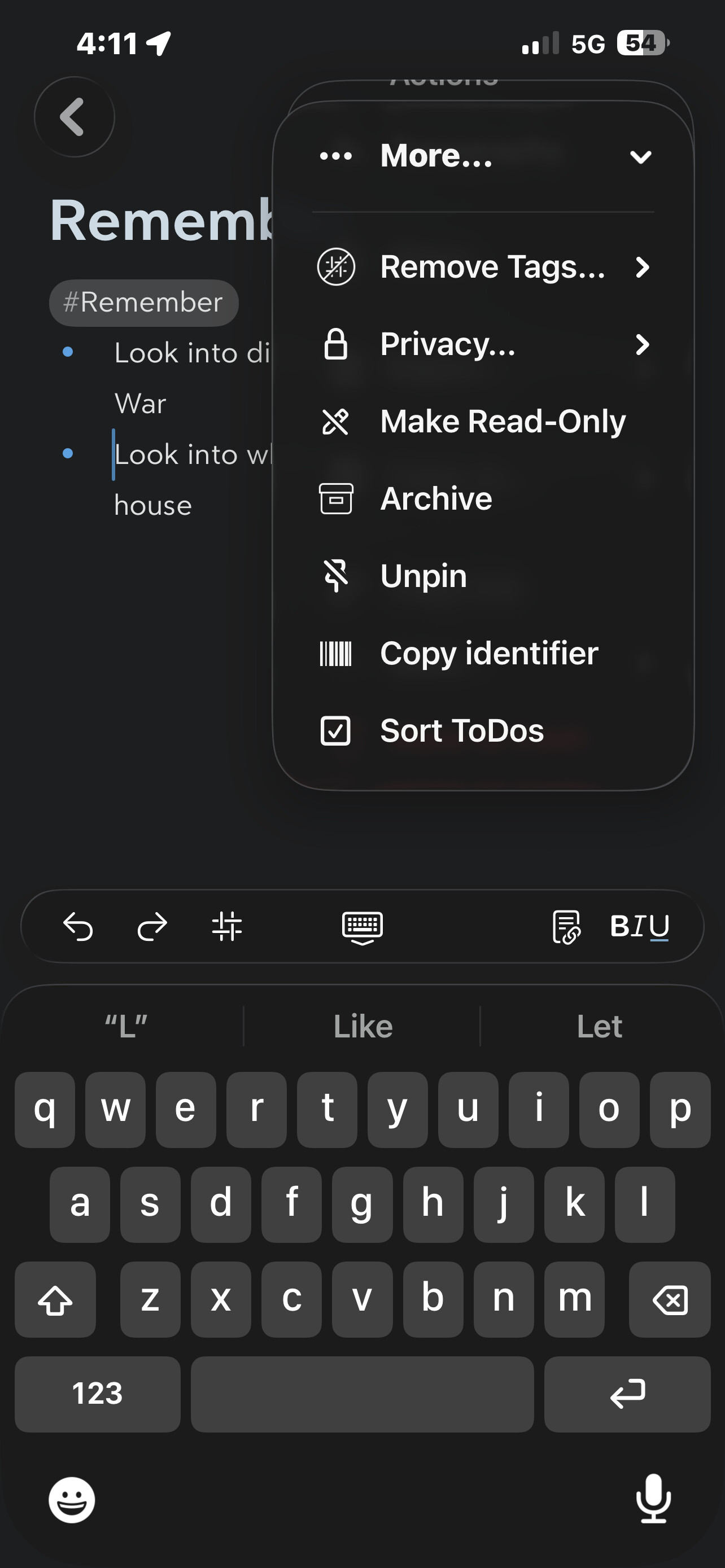Select Make Read-Only
The image size is (725, 1568).
pos(483,422)
